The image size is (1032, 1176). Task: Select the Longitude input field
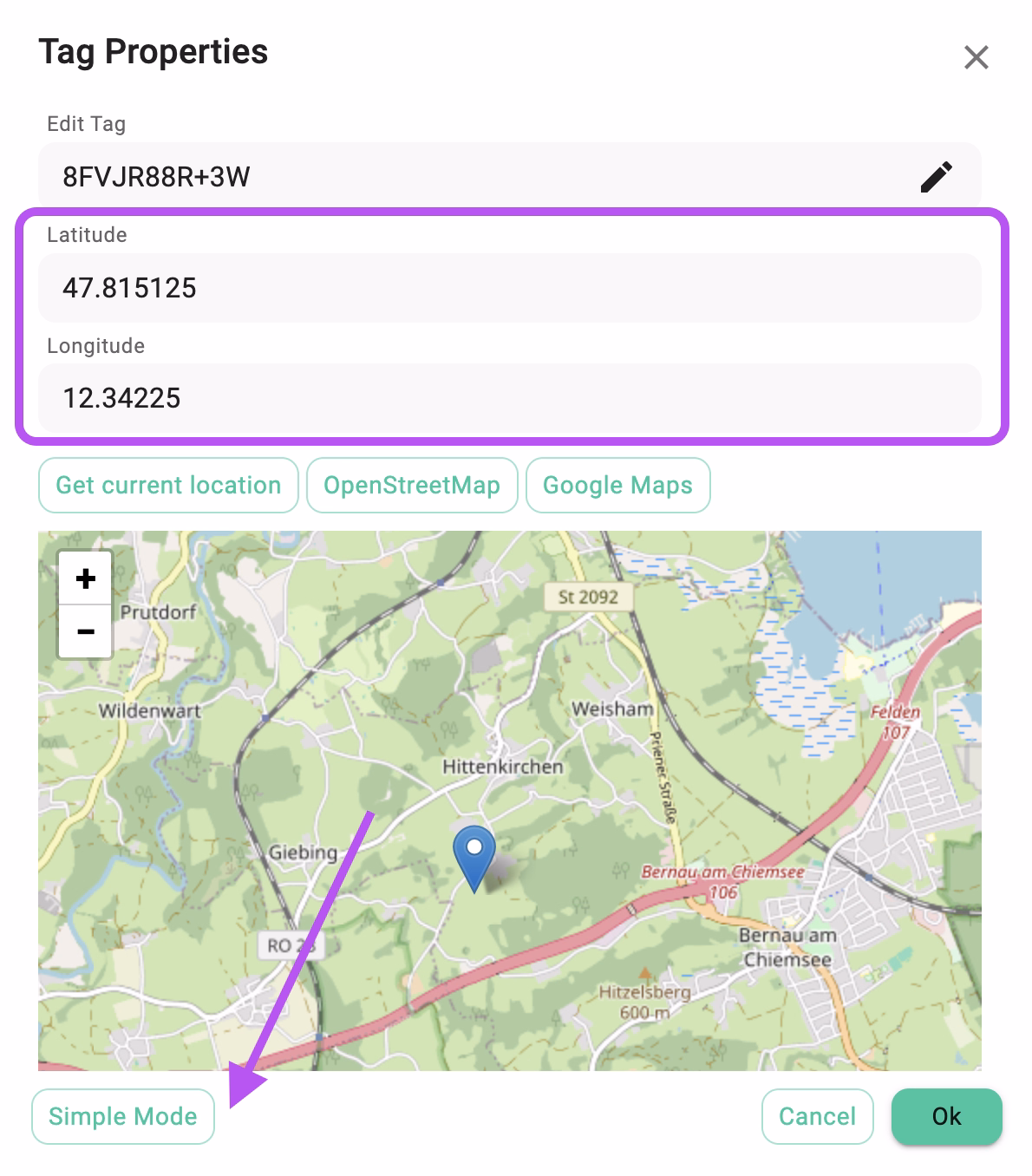click(510, 399)
